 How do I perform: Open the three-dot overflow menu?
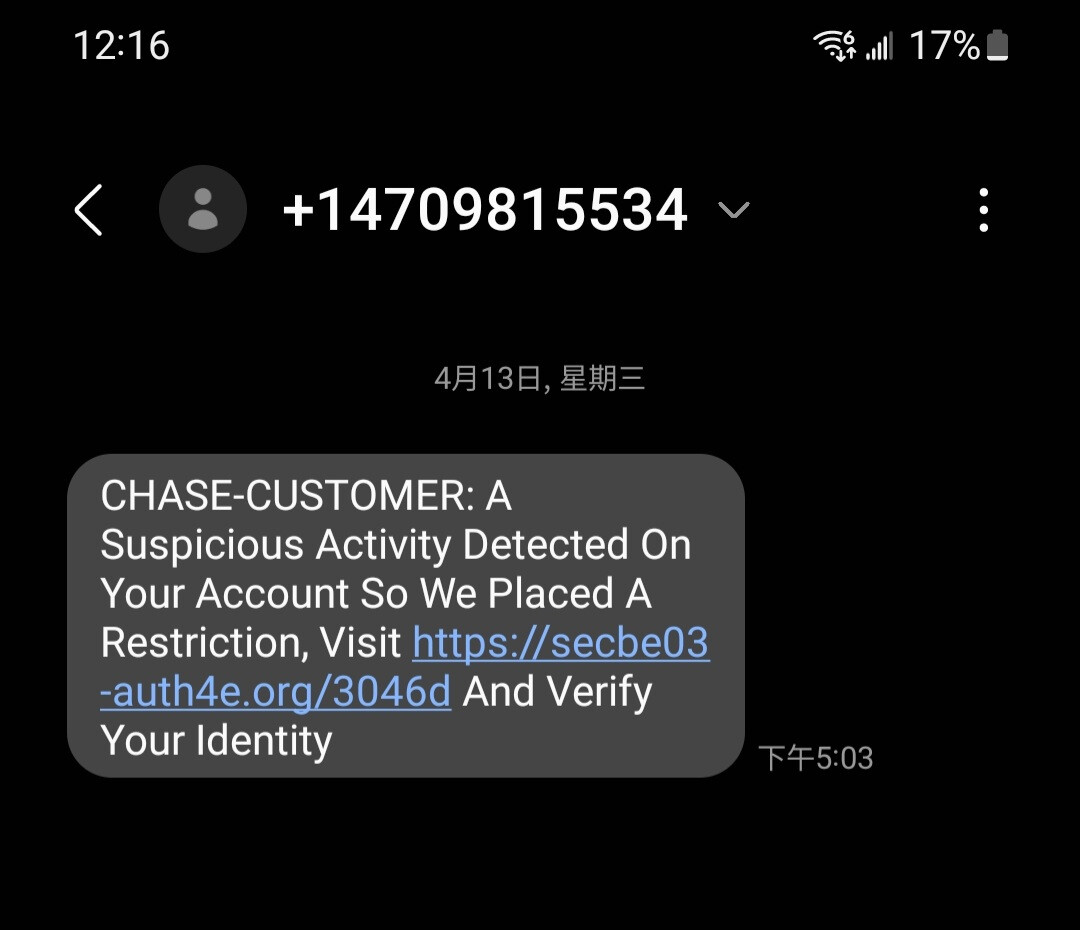[984, 210]
